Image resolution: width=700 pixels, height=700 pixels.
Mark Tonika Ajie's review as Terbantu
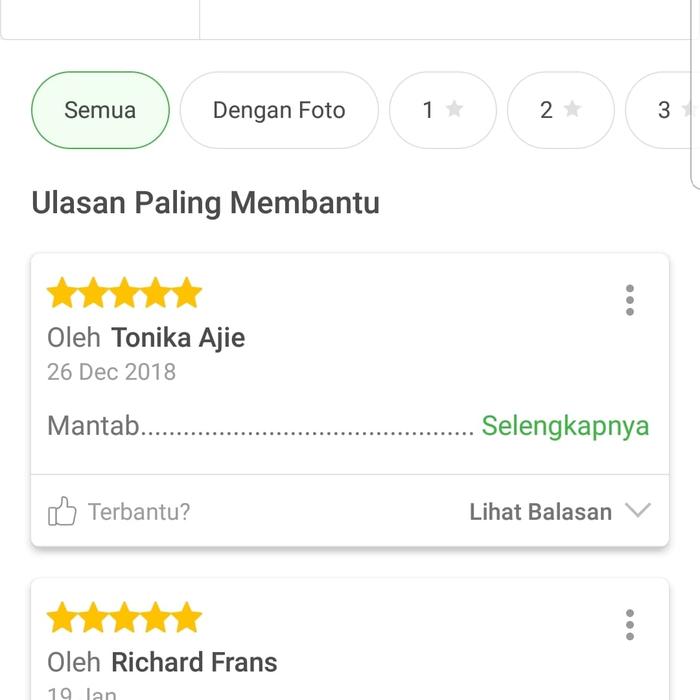click(x=119, y=512)
